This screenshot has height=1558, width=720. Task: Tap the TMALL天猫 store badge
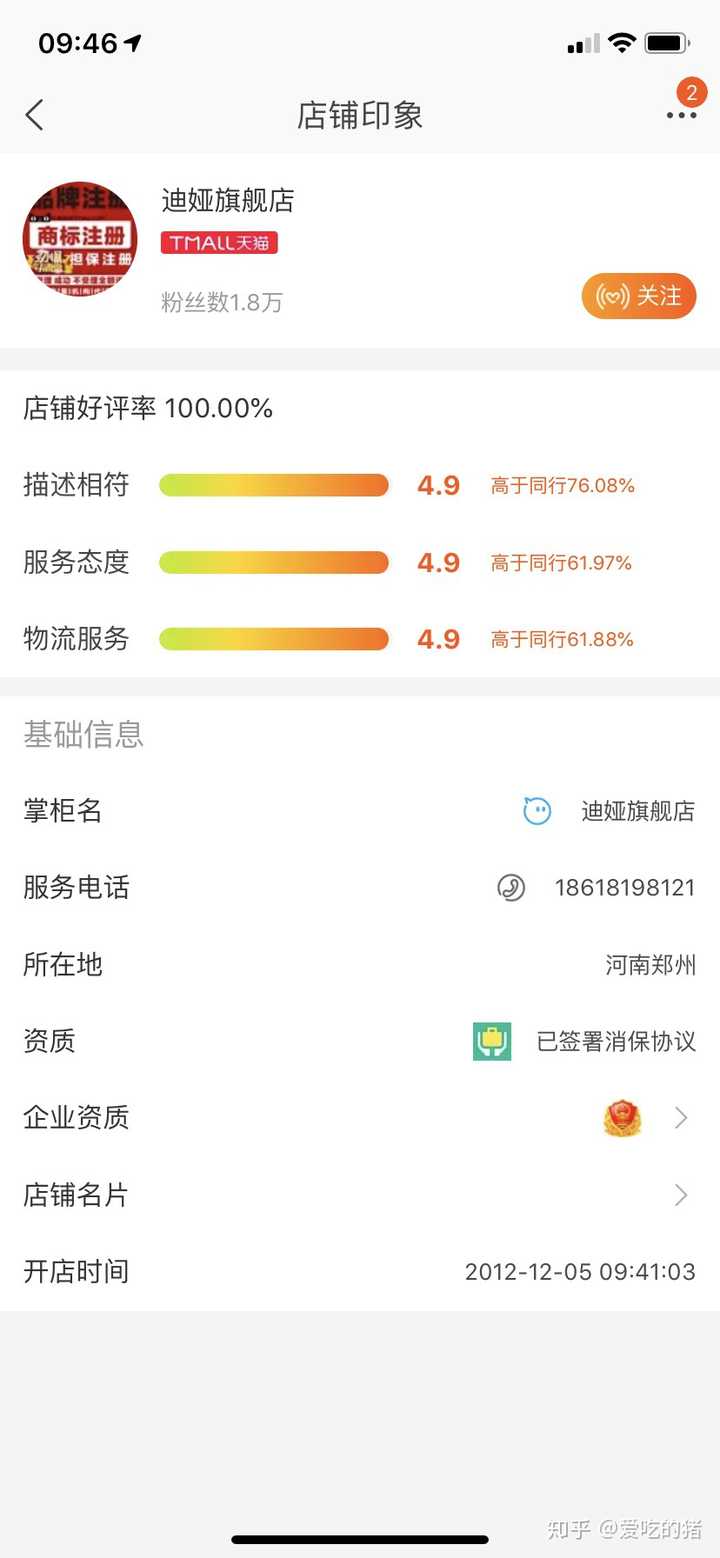219,242
